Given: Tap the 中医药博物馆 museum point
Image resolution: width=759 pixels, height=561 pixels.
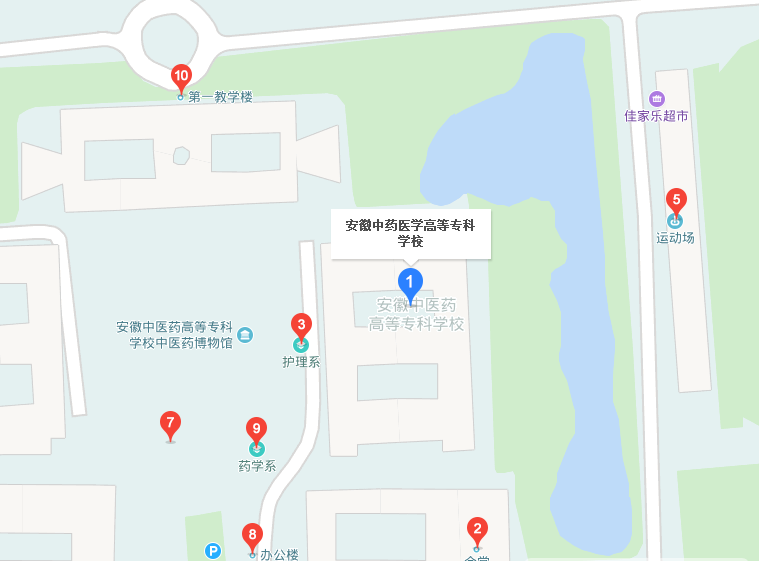Looking at the screenshot, I should click(x=246, y=334).
